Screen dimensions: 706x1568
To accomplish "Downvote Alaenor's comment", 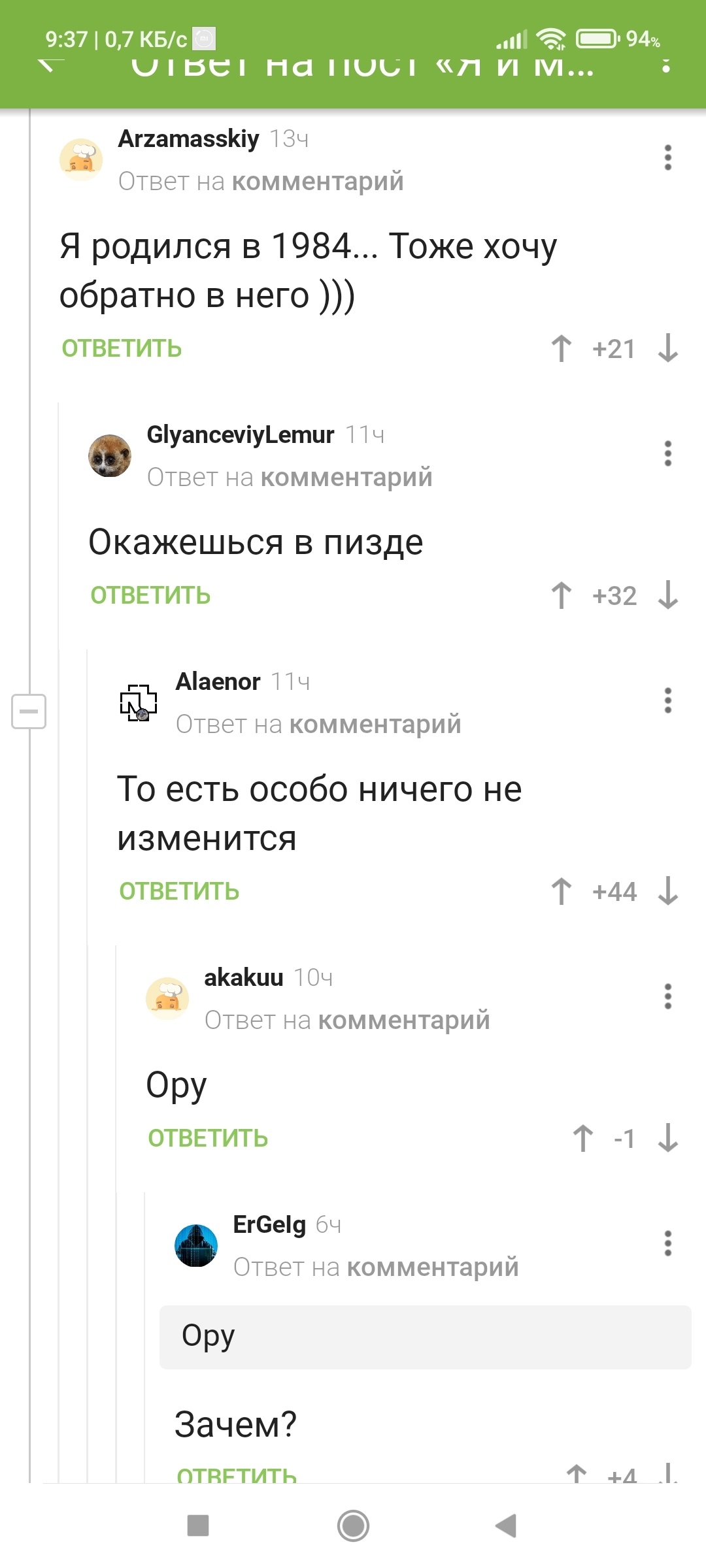I will pyautogui.click(x=668, y=891).
